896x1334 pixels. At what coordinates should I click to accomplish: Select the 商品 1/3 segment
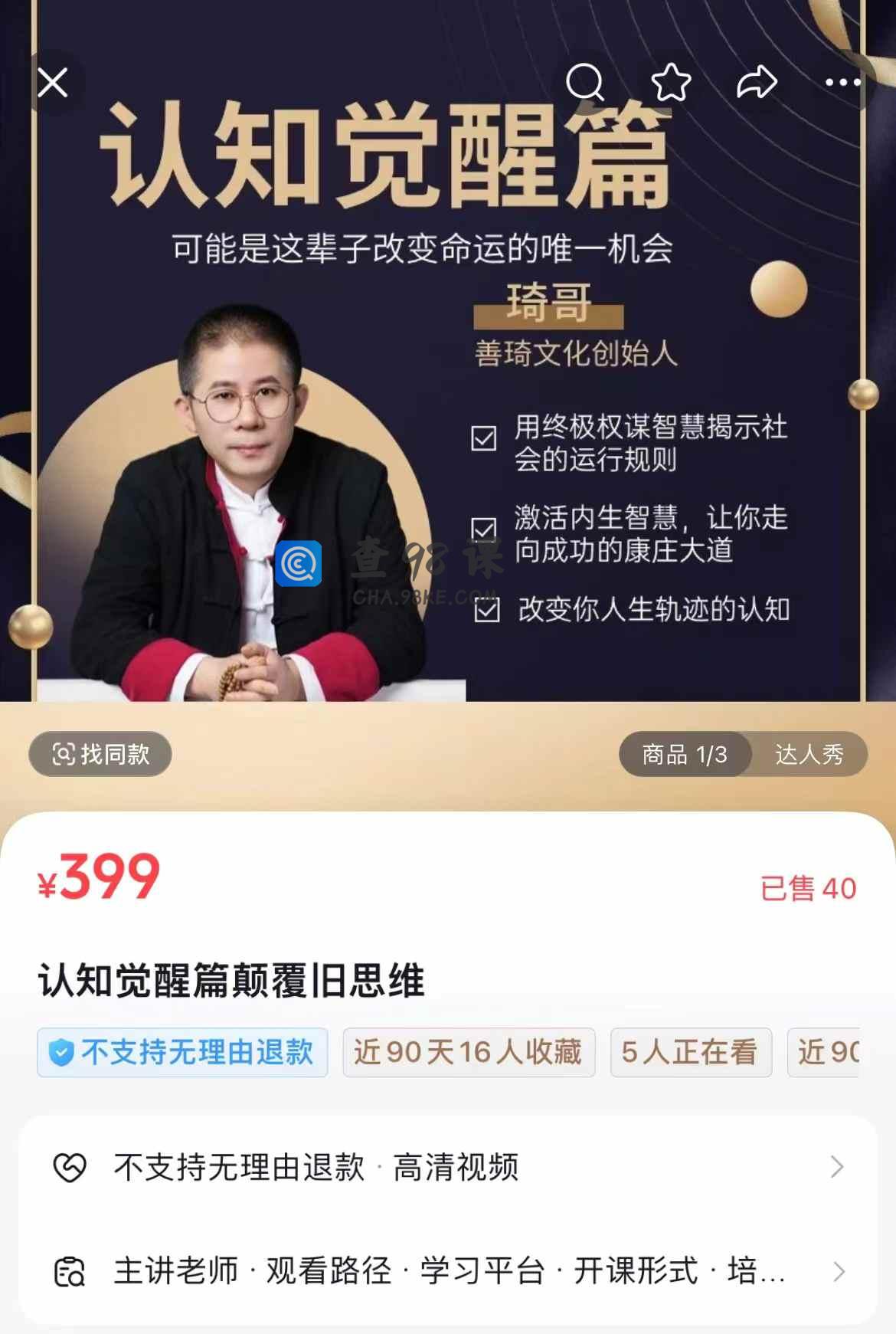(x=684, y=755)
